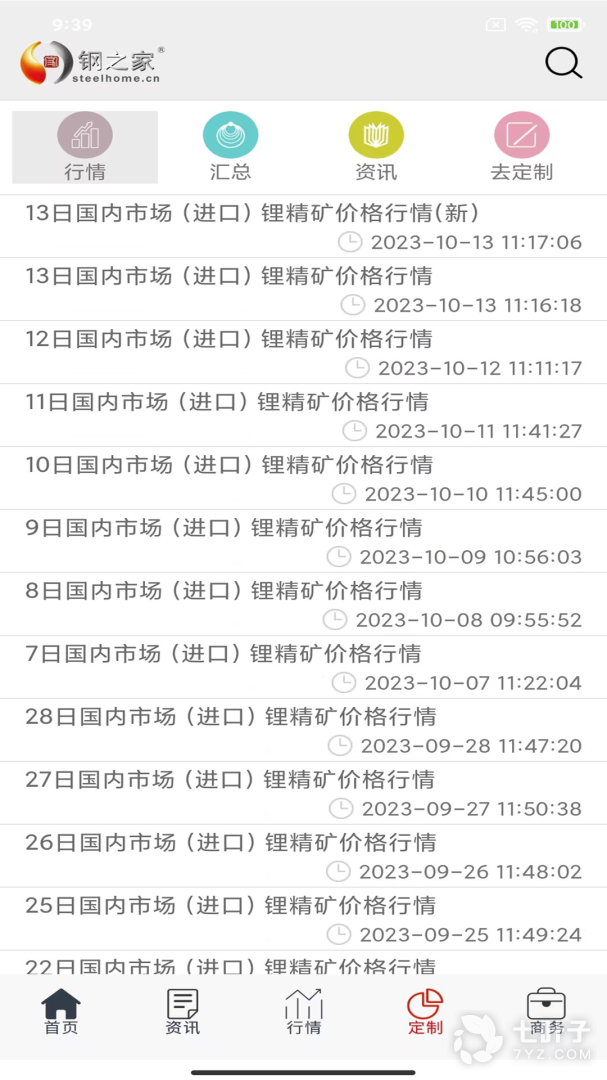Open 9日国内市场锂精矿价格行情
The height and width of the screenshot is (1080, 607).
(224, 528)
